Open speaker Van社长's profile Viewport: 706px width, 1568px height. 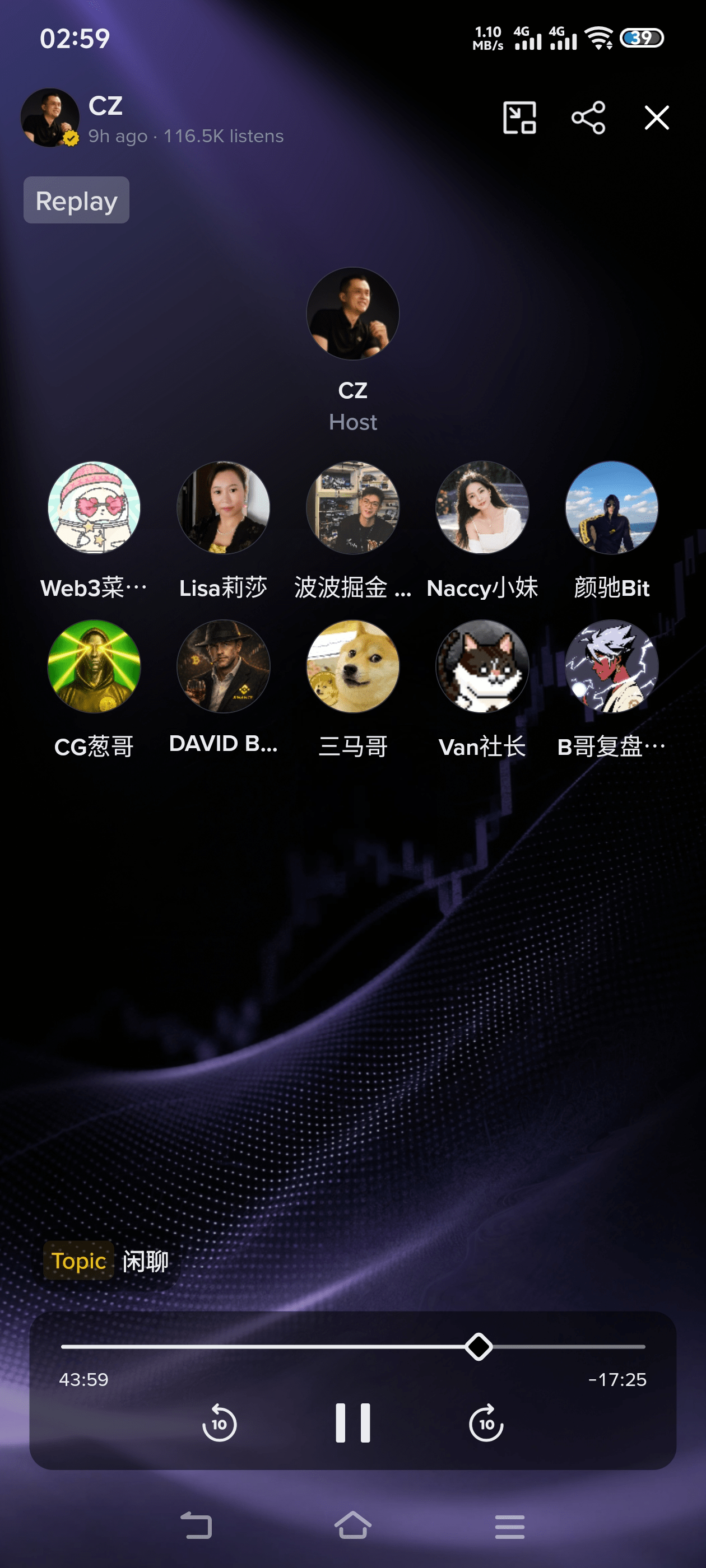[482, 666]
